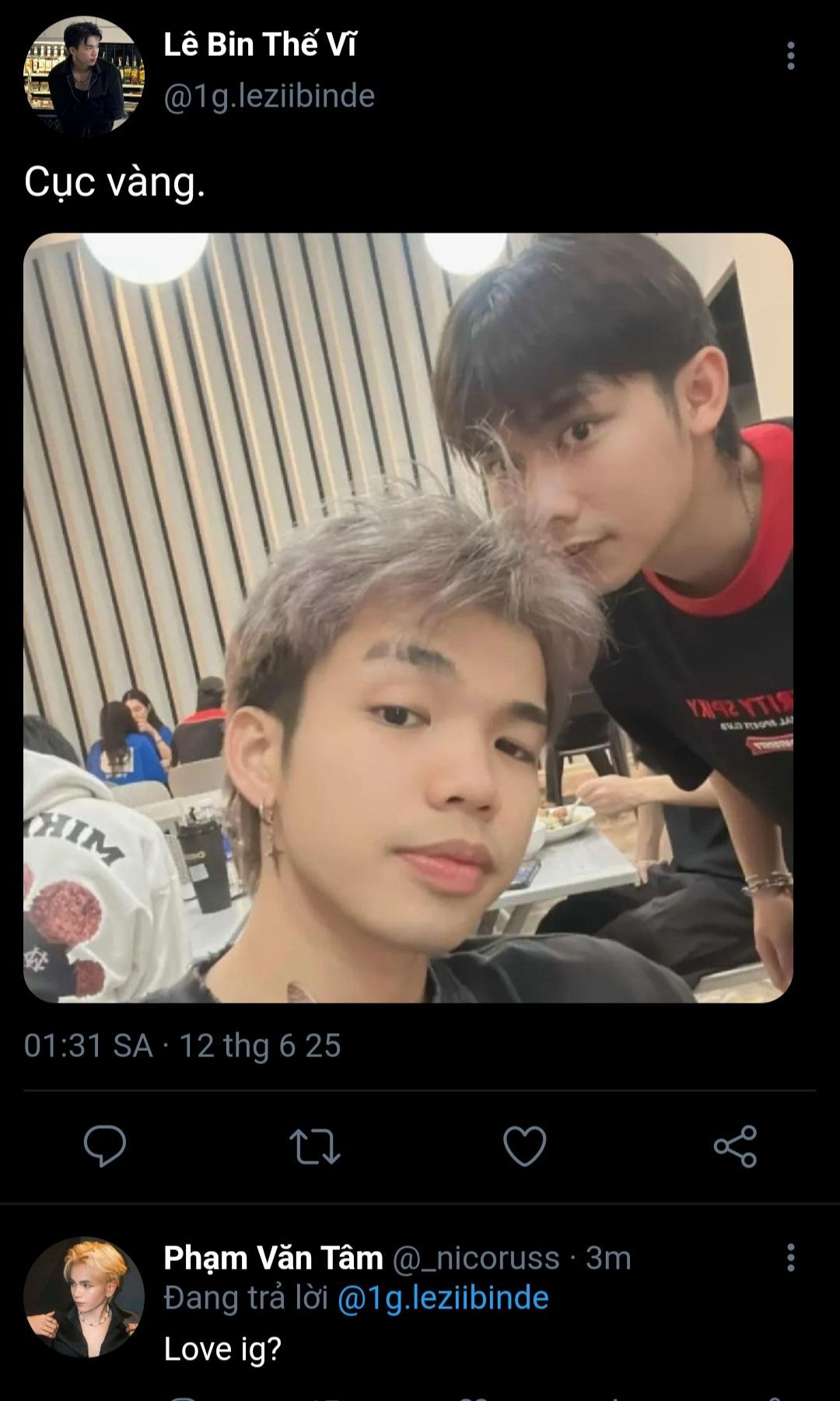840x1401 pixels.
Task: Open Phạm Văn Tâm's profile avatar
Action: pyautogui.click(x=84, y=1298)
